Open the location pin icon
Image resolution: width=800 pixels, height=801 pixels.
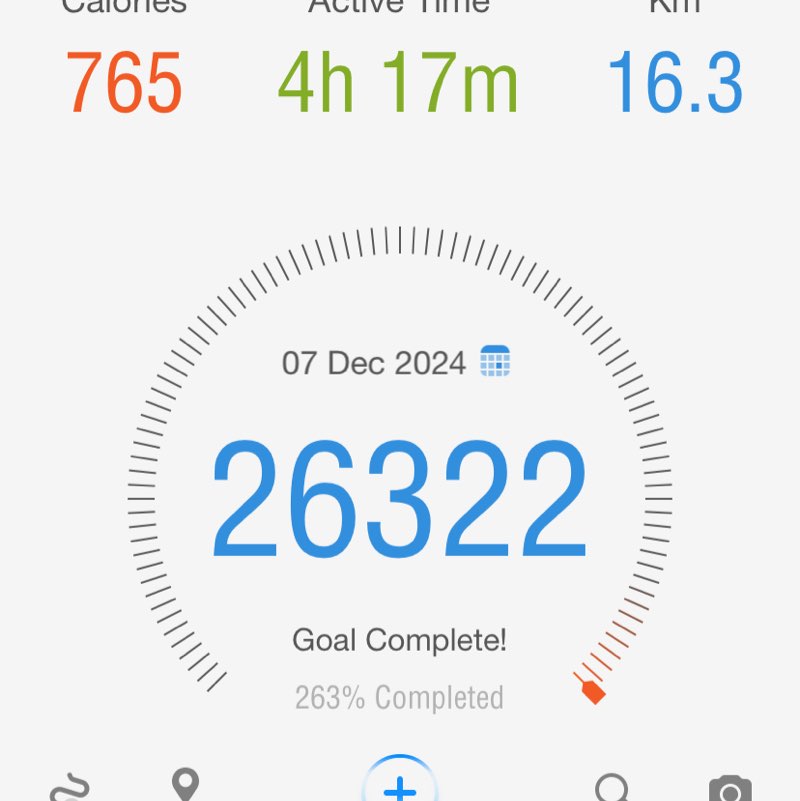click(x=186, y=786)
